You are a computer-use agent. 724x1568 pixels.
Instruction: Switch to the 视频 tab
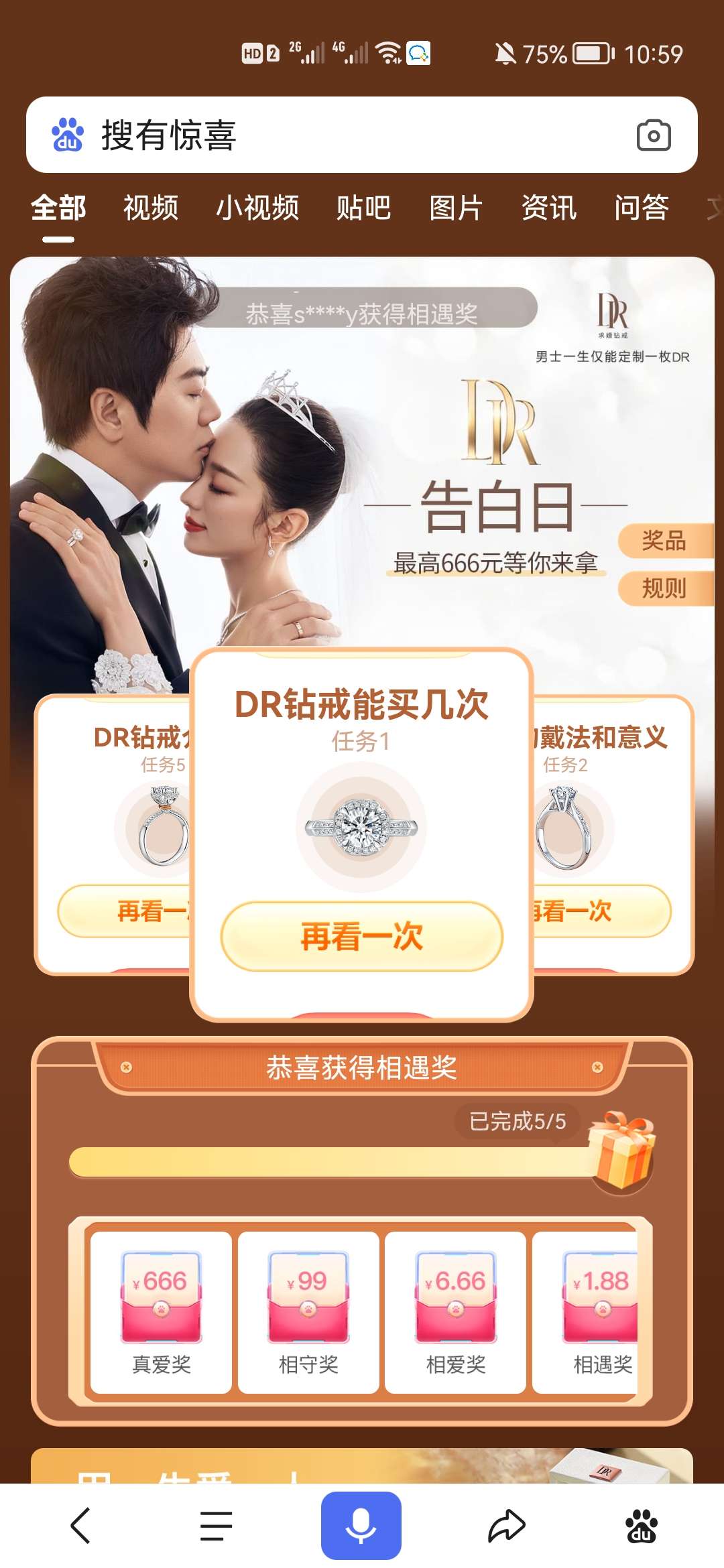click(151, 208)
